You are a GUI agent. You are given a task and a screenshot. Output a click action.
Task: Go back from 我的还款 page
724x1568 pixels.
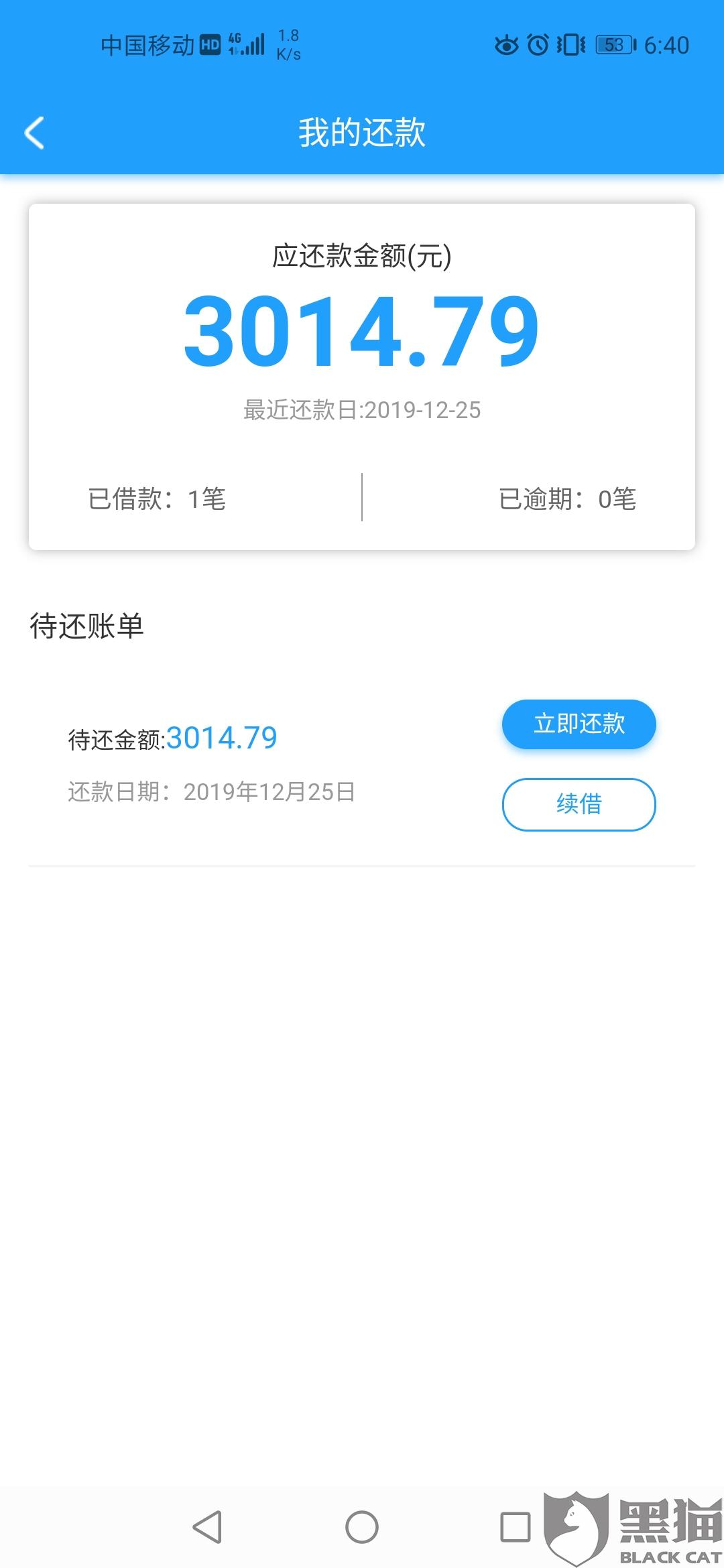[x=35, y=133]
